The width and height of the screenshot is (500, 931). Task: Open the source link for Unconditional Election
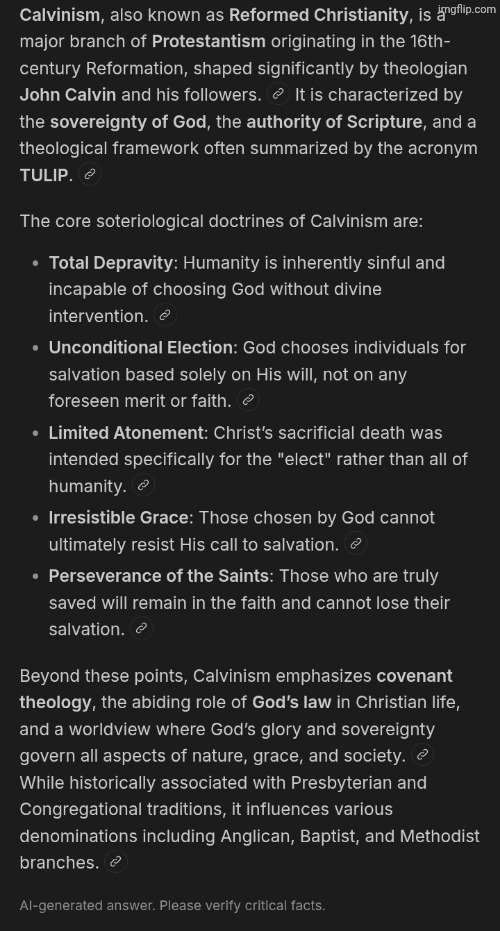(x=248, y=400)
